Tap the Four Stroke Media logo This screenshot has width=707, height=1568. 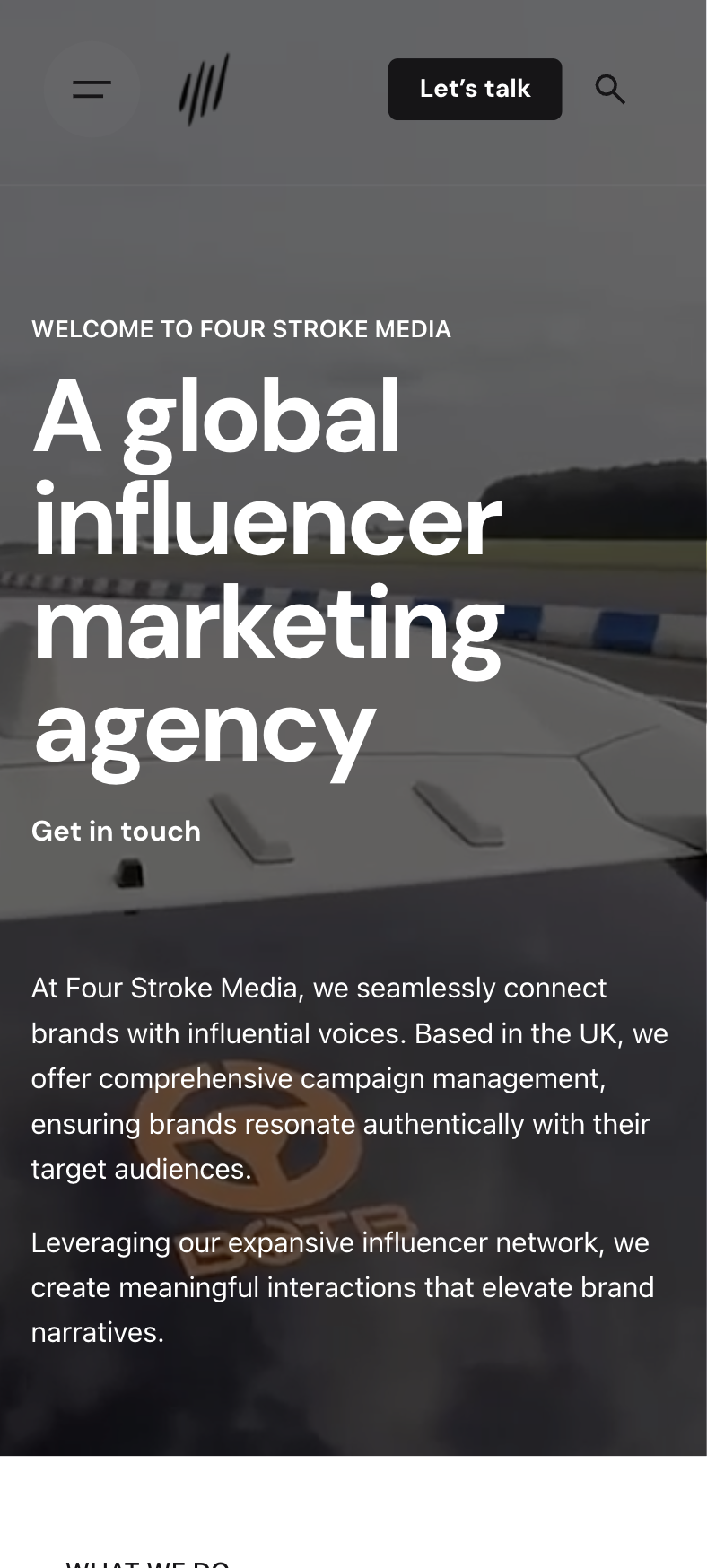[x=205, y=89]
